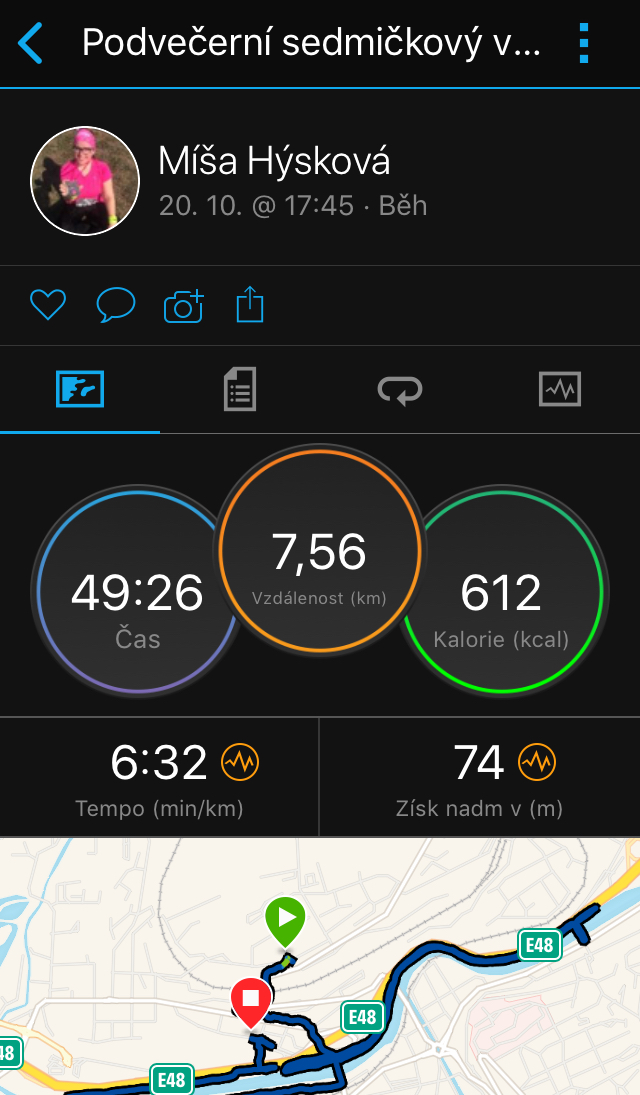Open Míša Hýsková's profile picture
Viewport: 640px width, 1095px height.
(x=85, y=181)
